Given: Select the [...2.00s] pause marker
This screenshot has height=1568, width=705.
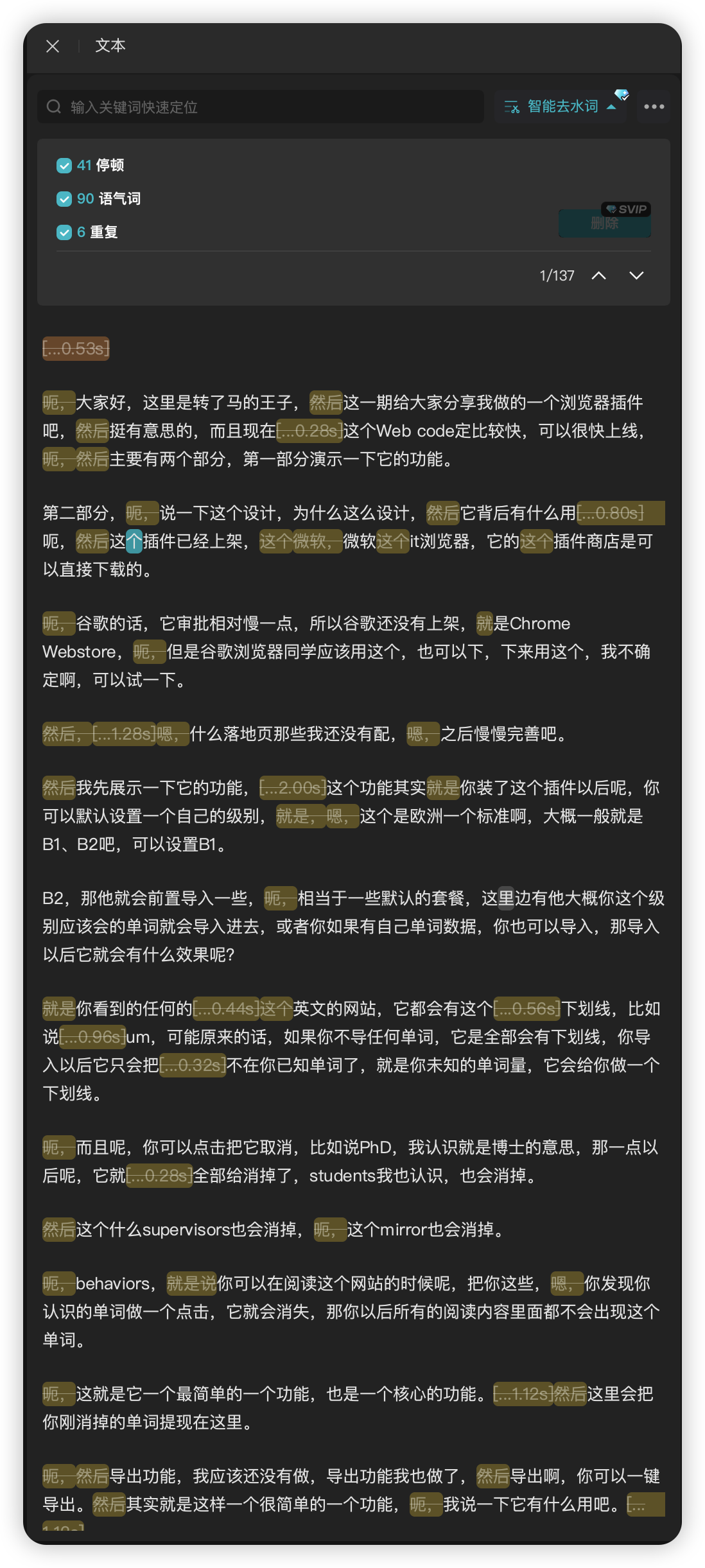Looking at the screenshot, I should [x=292, y=788].
